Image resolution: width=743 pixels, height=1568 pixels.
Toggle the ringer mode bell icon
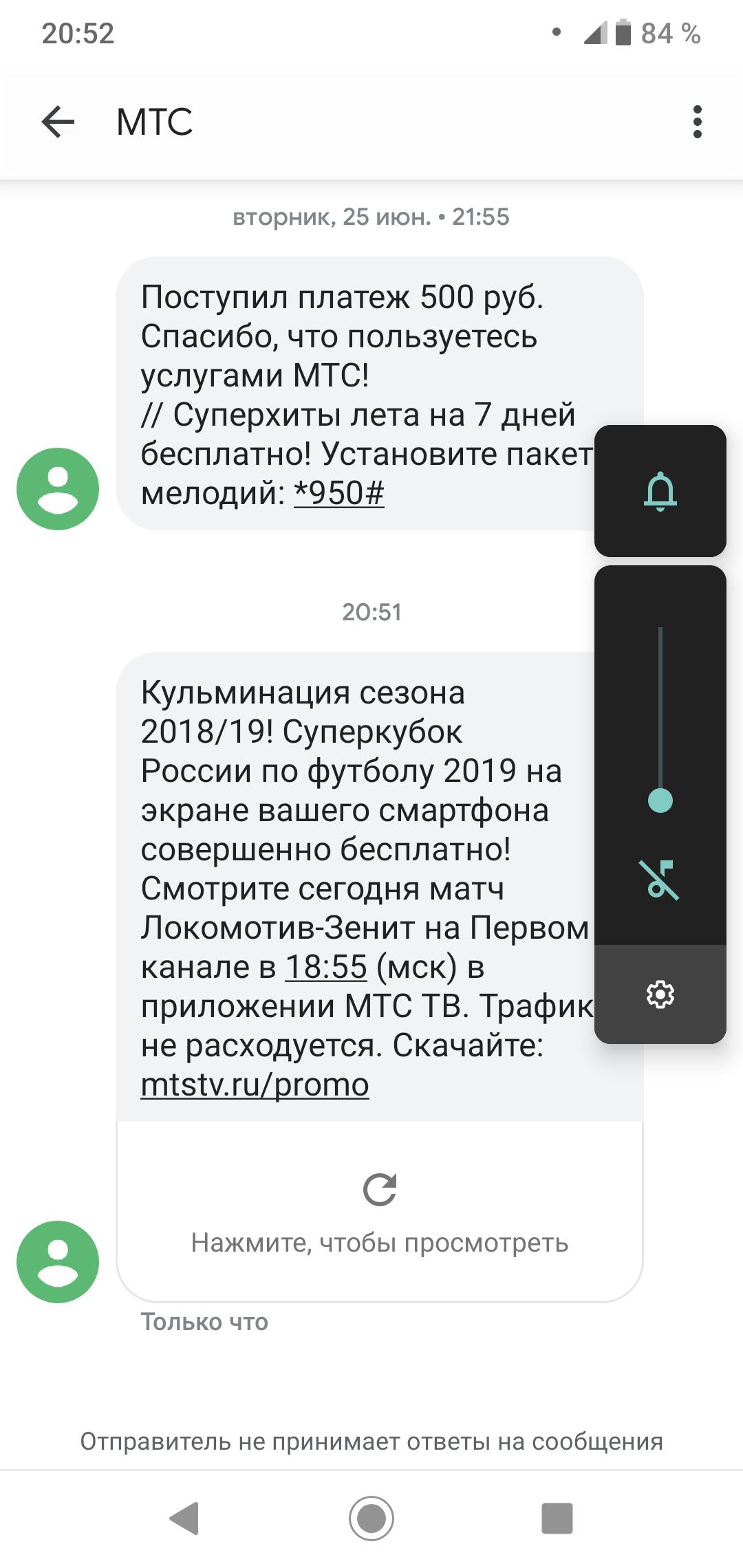coord(660,491)
